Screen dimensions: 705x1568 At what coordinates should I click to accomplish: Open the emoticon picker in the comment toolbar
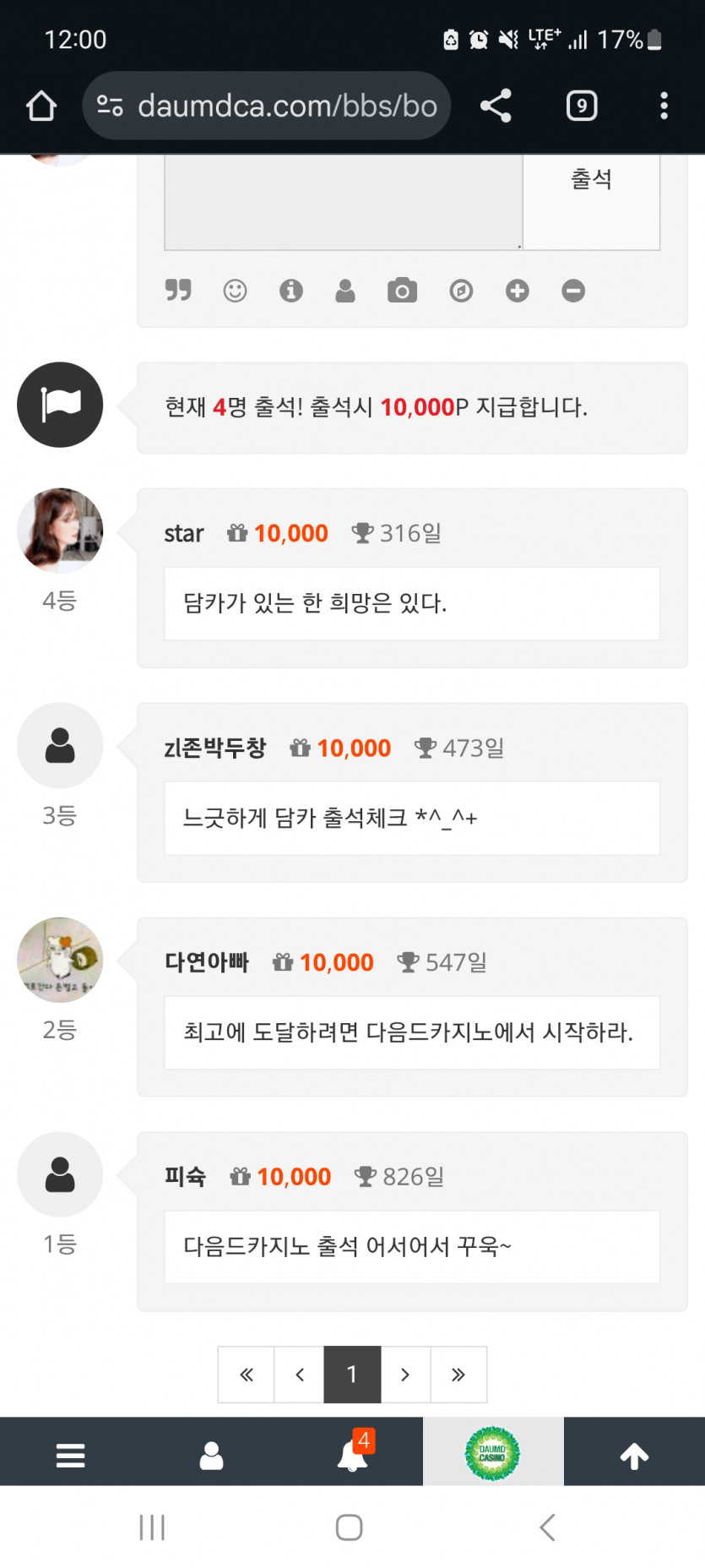[235, 291]
